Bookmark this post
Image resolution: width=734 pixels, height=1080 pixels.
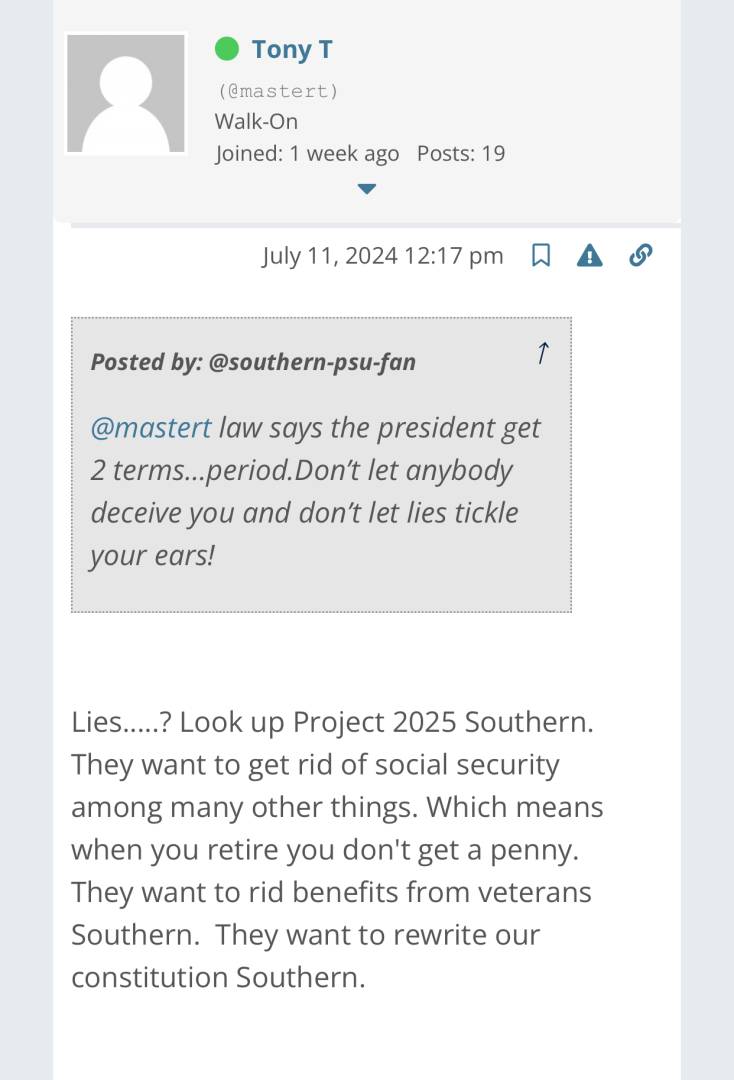coord(541,256)
